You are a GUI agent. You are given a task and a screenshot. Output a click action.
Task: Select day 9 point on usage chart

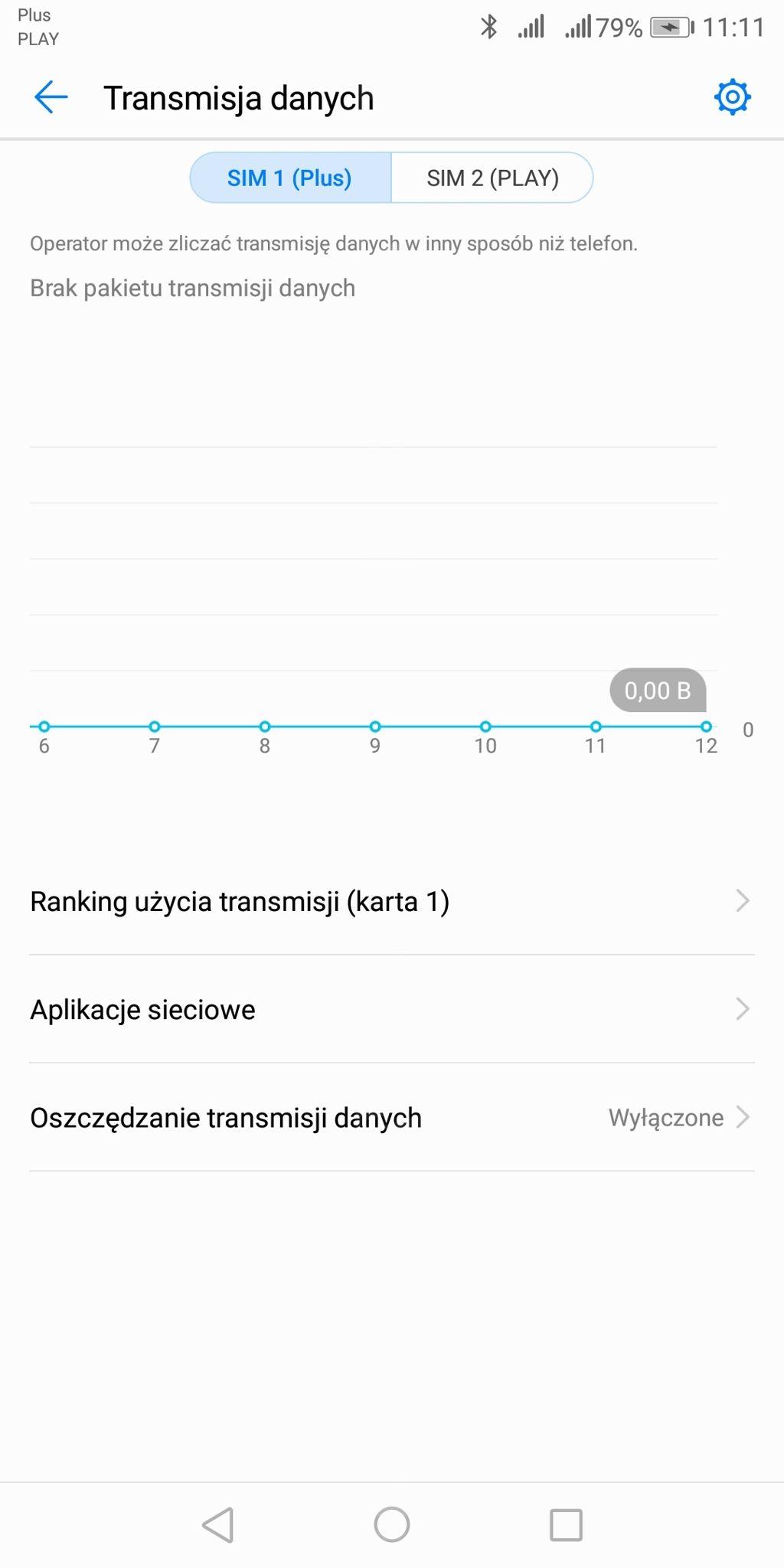(375, 727)
